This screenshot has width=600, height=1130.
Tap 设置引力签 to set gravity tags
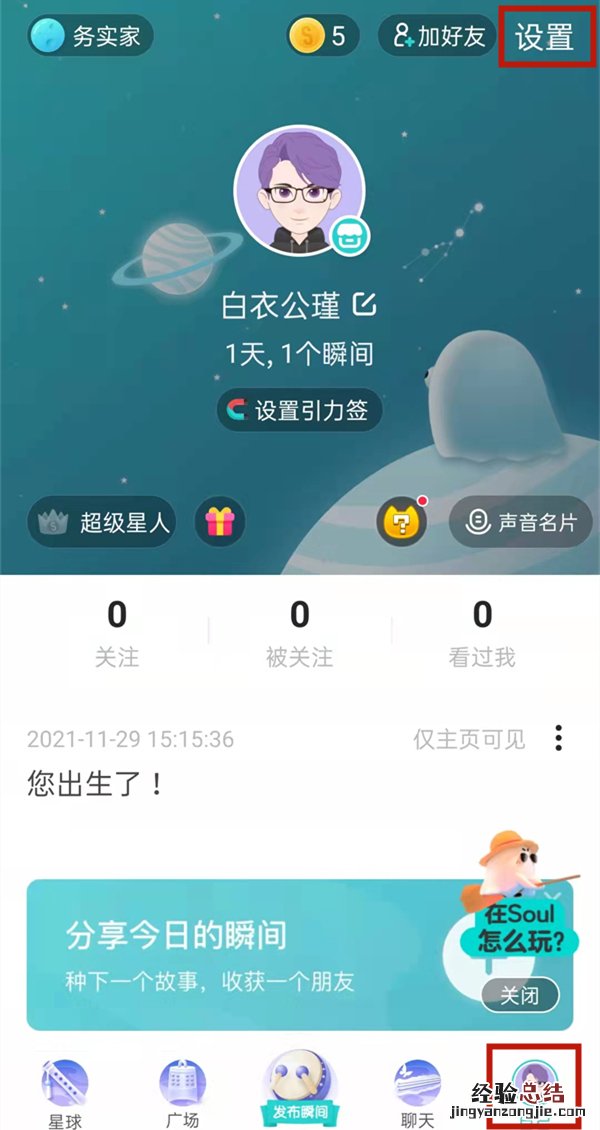[x=299, y=411]
